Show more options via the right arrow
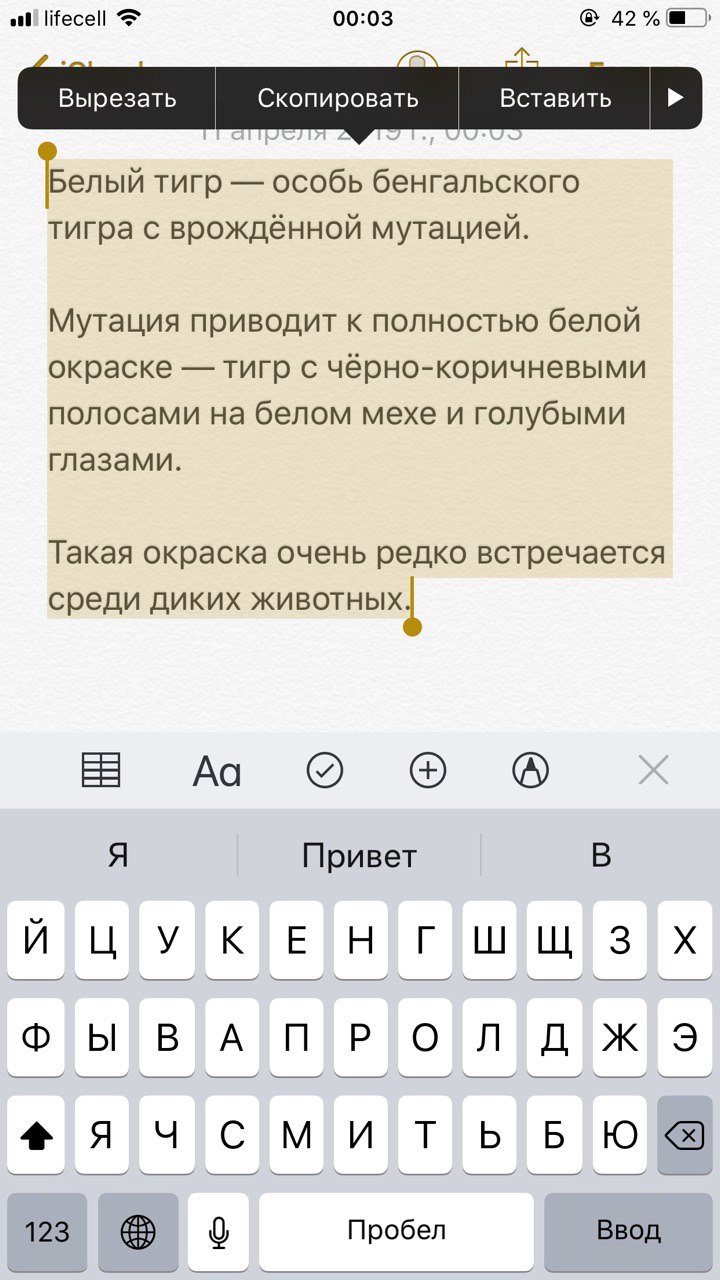Viewport: 720px width, 1280px height. pyautogui.click(x=676, y=98)
